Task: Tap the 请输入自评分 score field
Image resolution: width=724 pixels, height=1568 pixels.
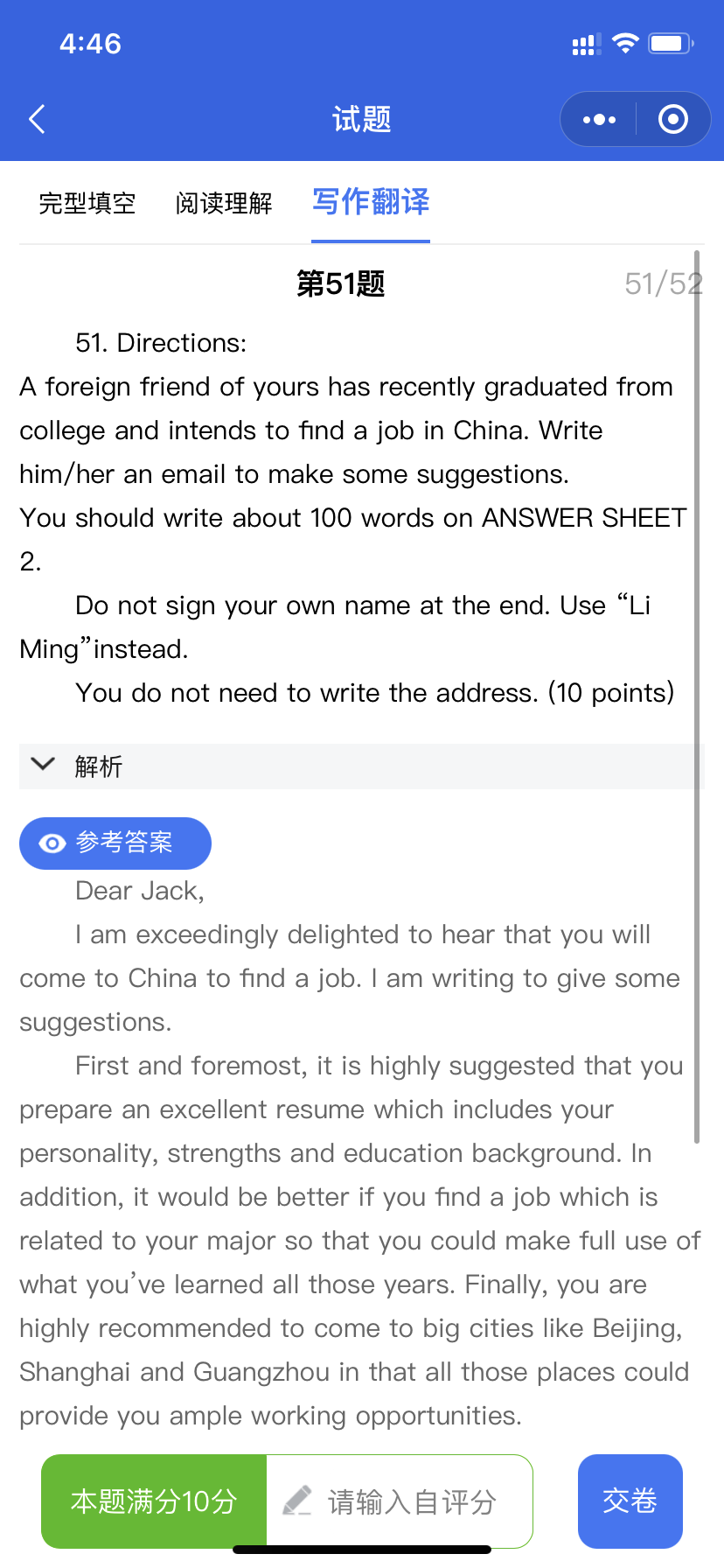Action: pos(400,1501)
